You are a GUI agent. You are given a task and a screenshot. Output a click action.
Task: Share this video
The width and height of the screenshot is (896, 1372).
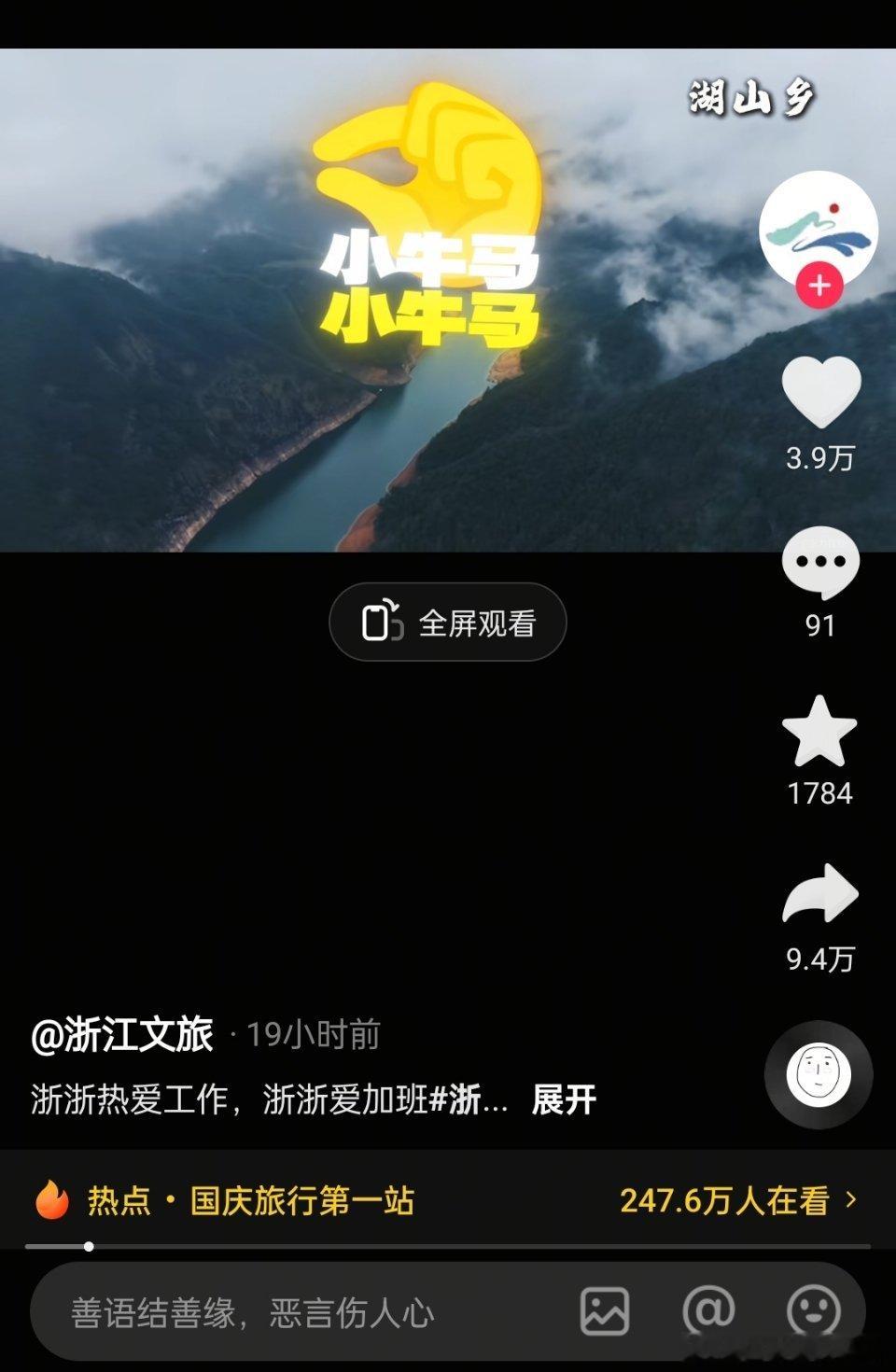coord(819,896)
